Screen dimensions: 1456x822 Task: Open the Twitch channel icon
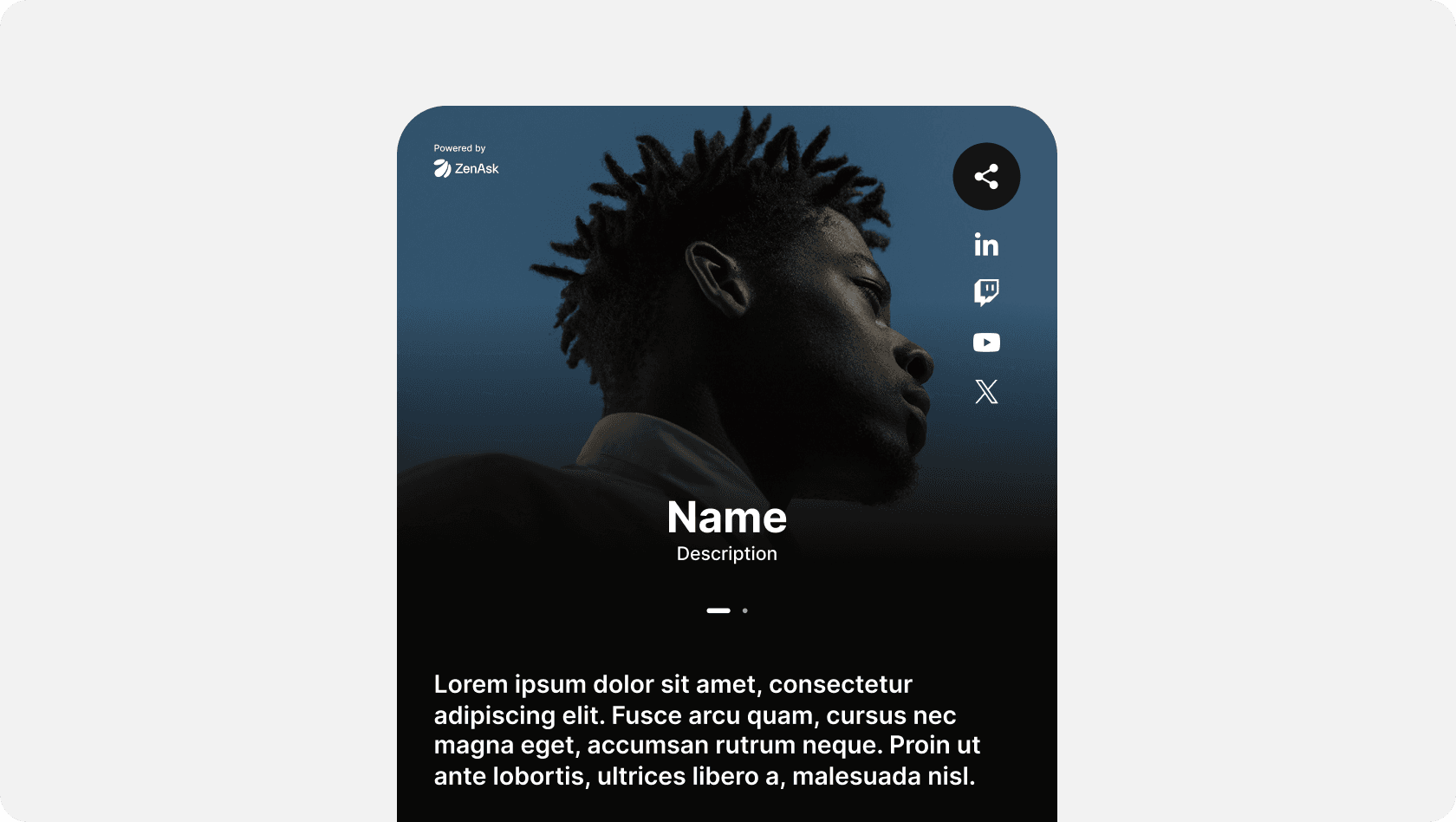tap(986, 292)
